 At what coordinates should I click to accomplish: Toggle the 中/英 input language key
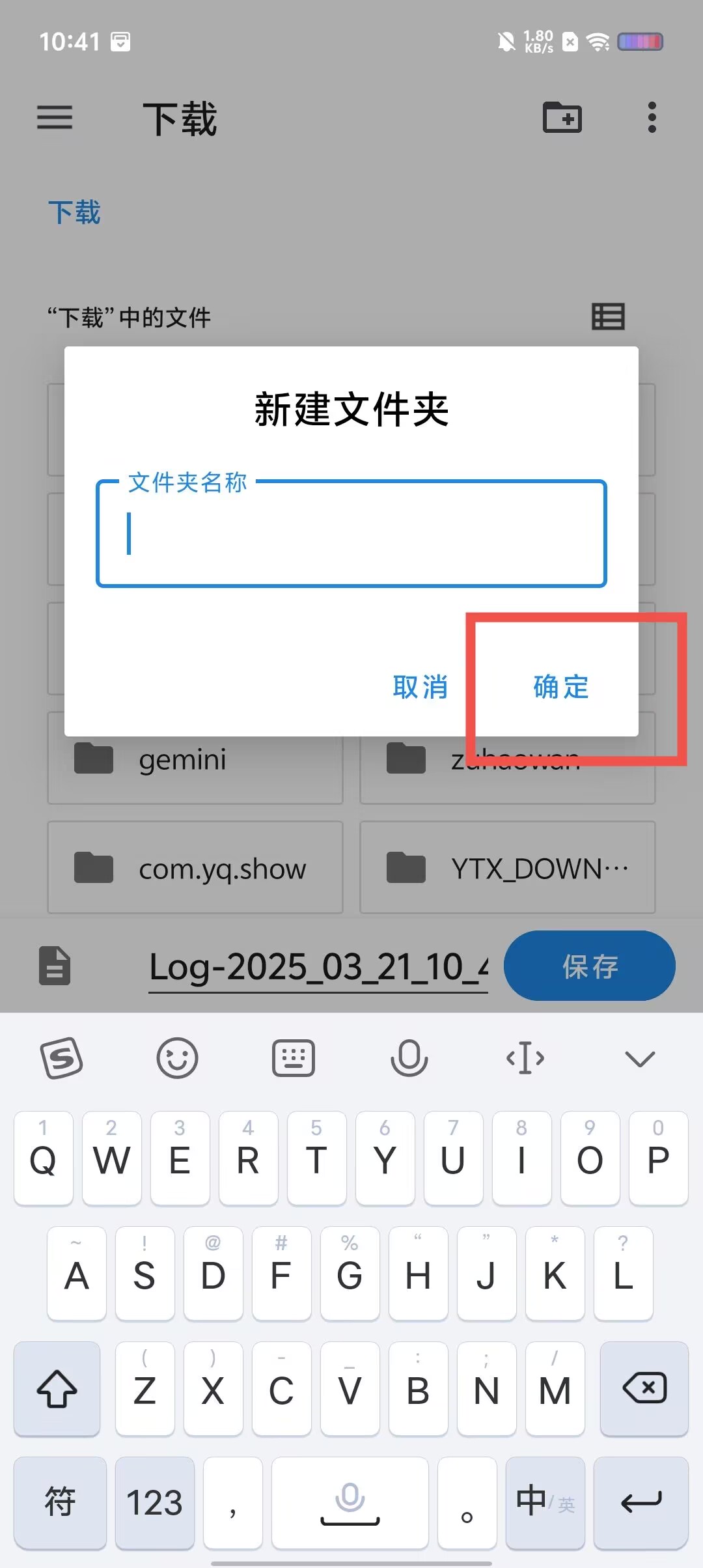(x=545, y=1503)
